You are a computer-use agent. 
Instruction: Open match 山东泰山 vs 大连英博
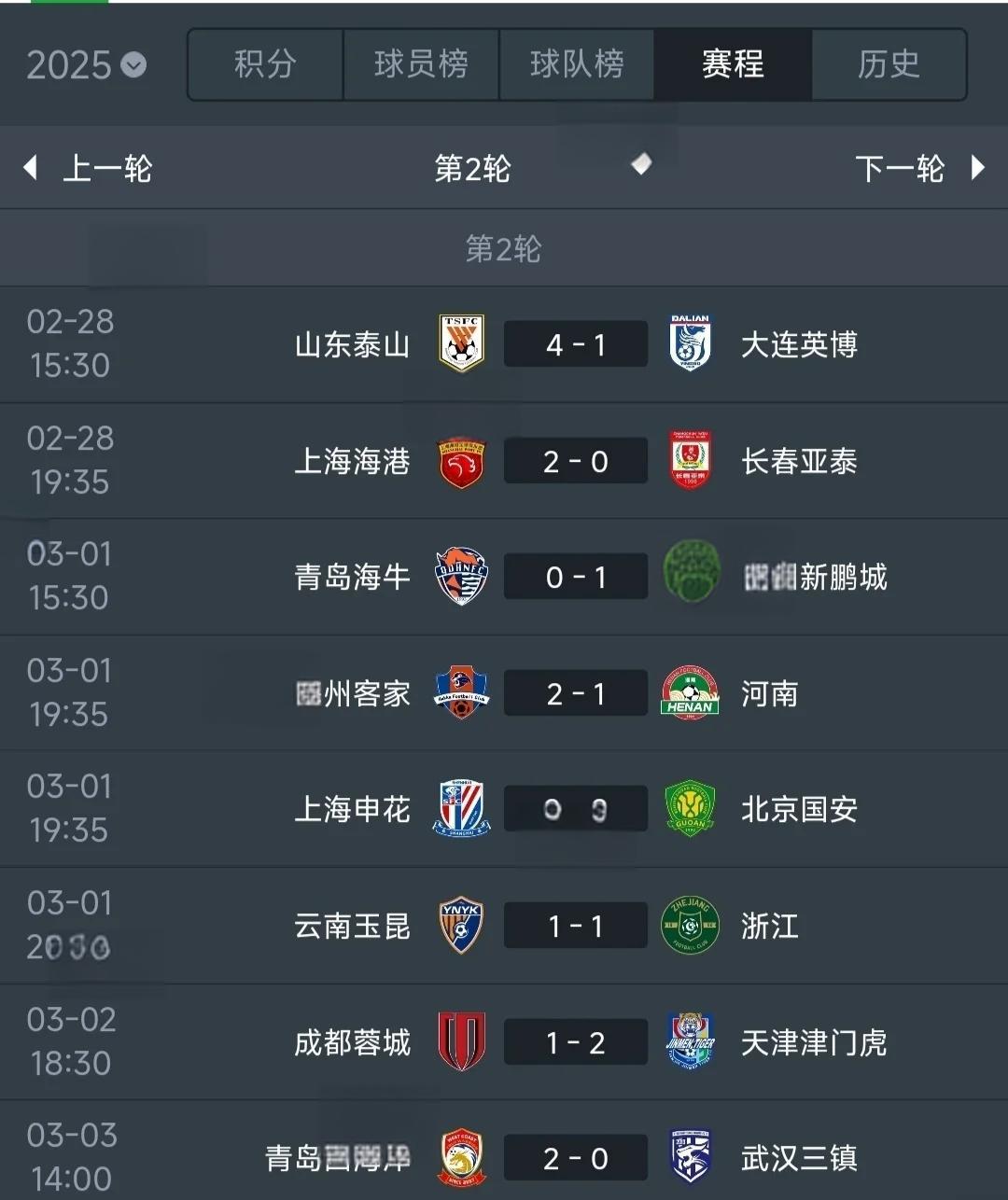pyautogui.click(x=575, y=344)
